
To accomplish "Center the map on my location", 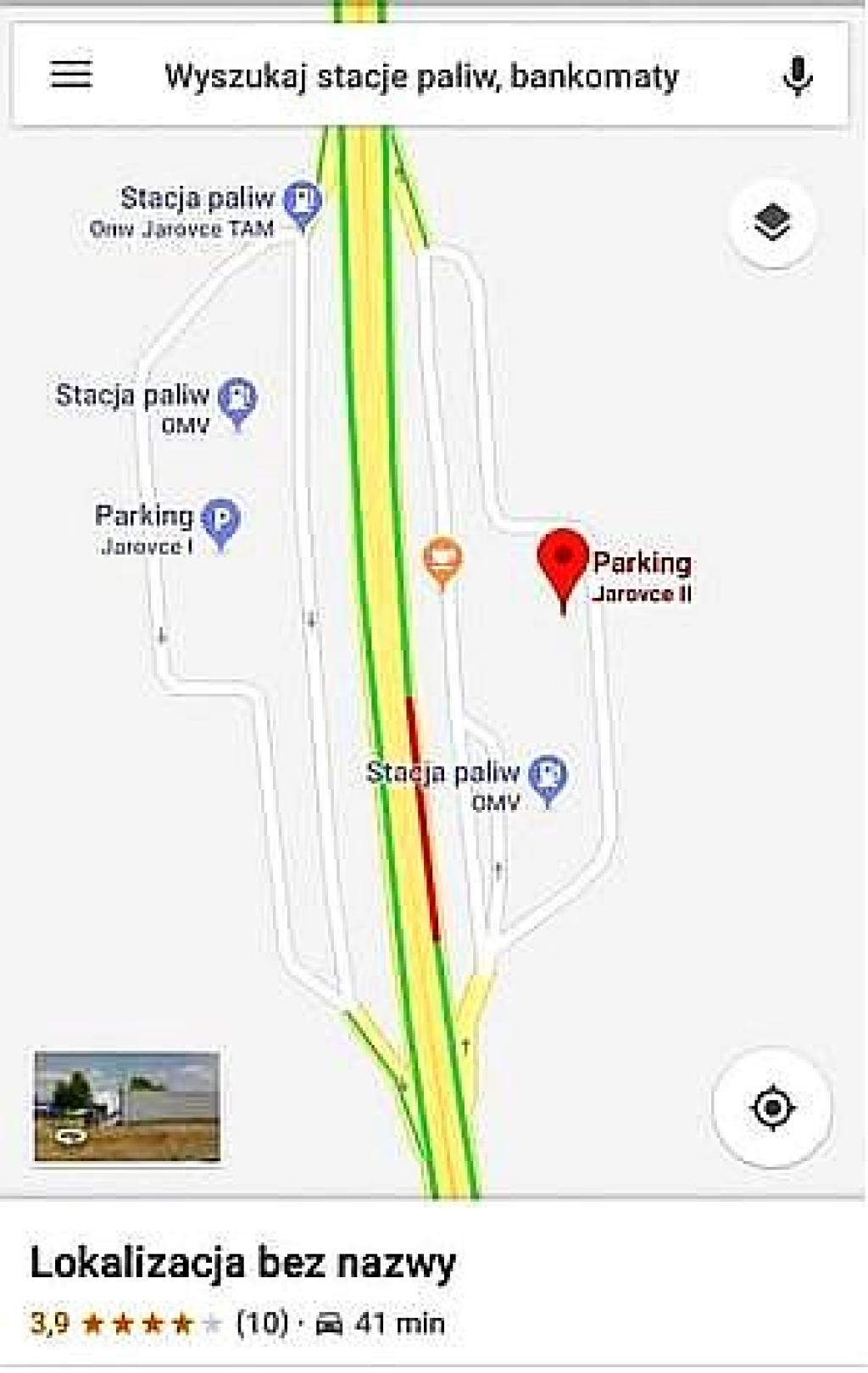I will (x=772, y=1108).
